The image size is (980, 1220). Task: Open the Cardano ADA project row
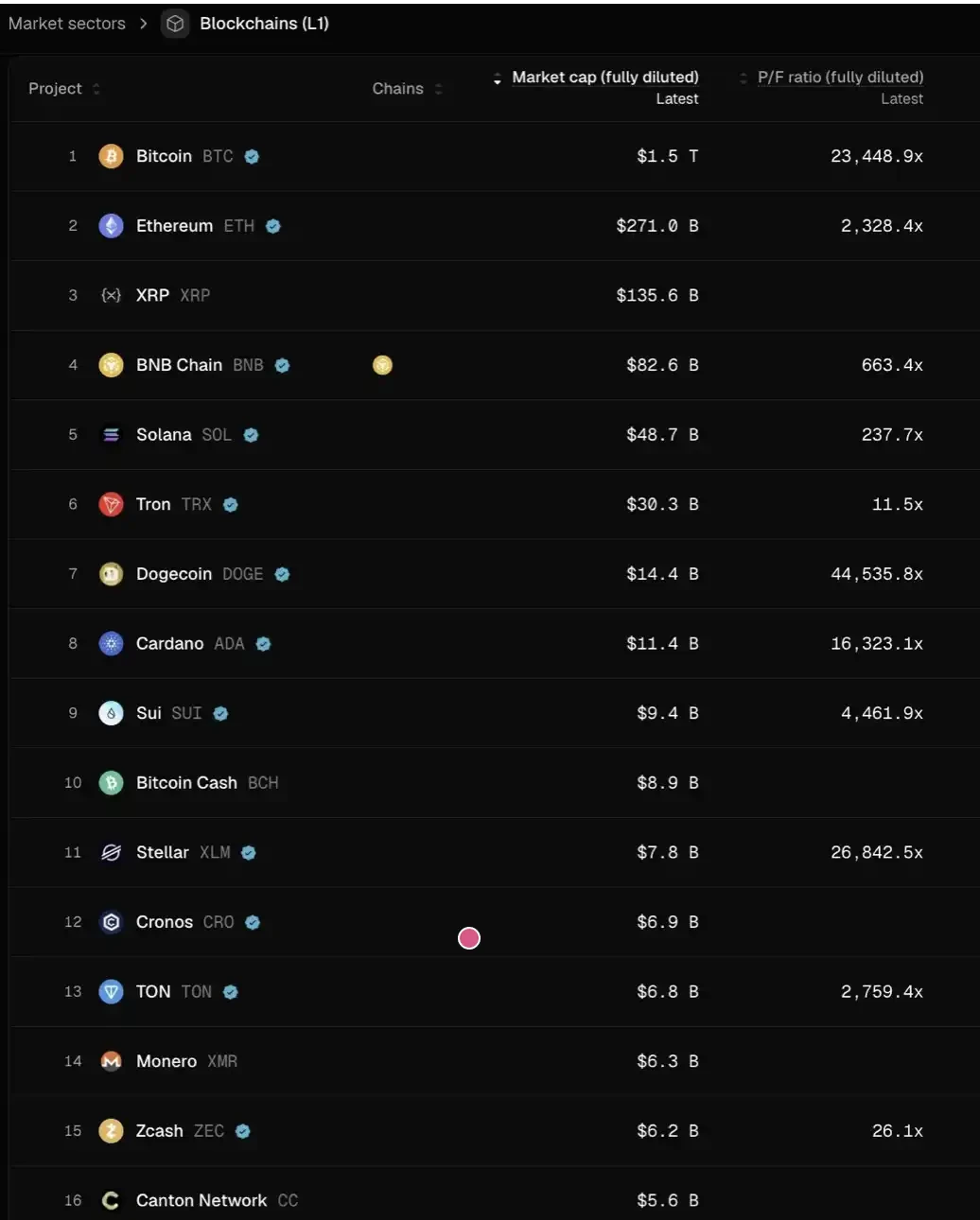click(169, 644)
